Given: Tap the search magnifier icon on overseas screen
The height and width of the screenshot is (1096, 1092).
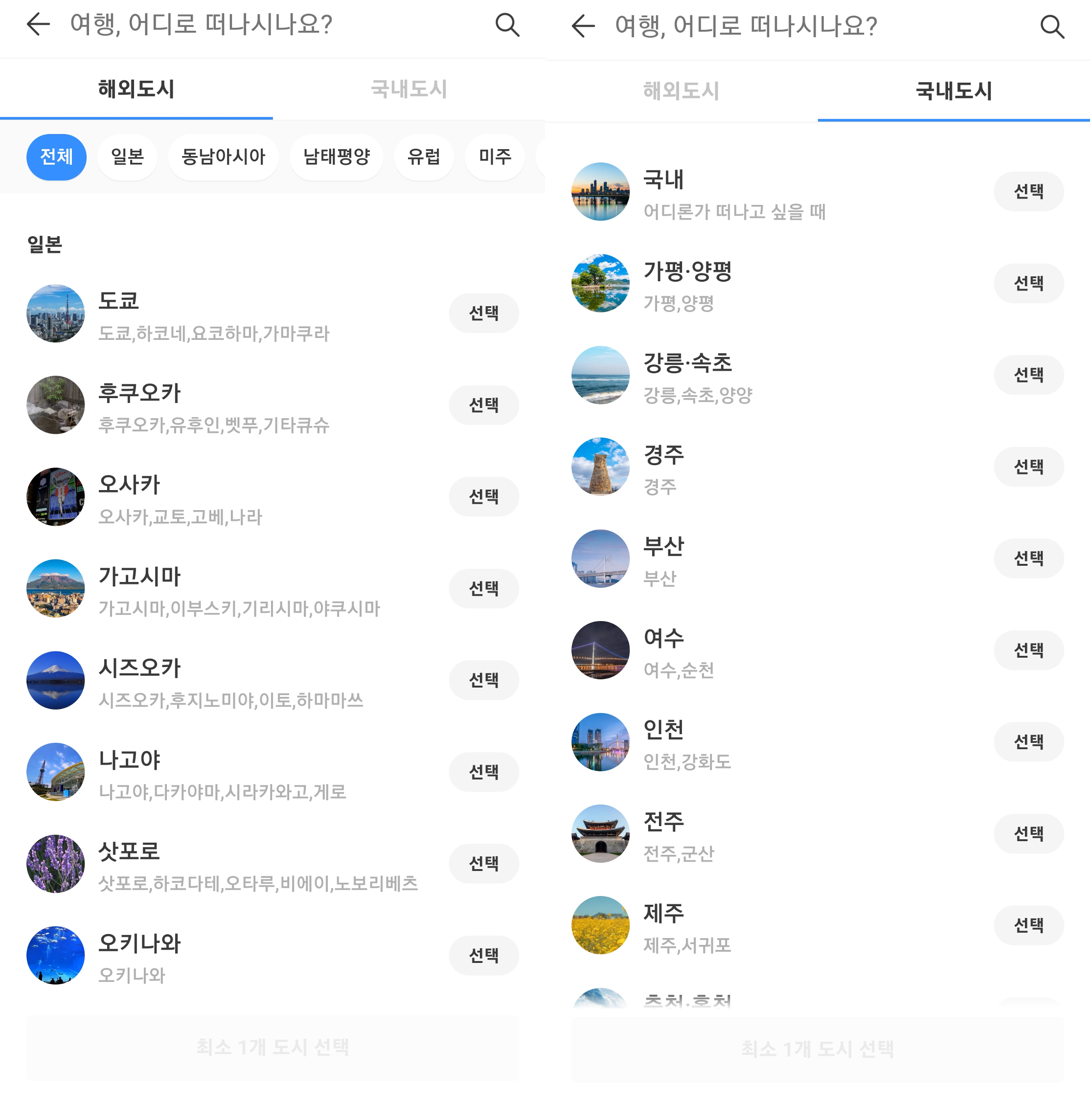Looking at the screenshot, I should click(x=507, y=25).
